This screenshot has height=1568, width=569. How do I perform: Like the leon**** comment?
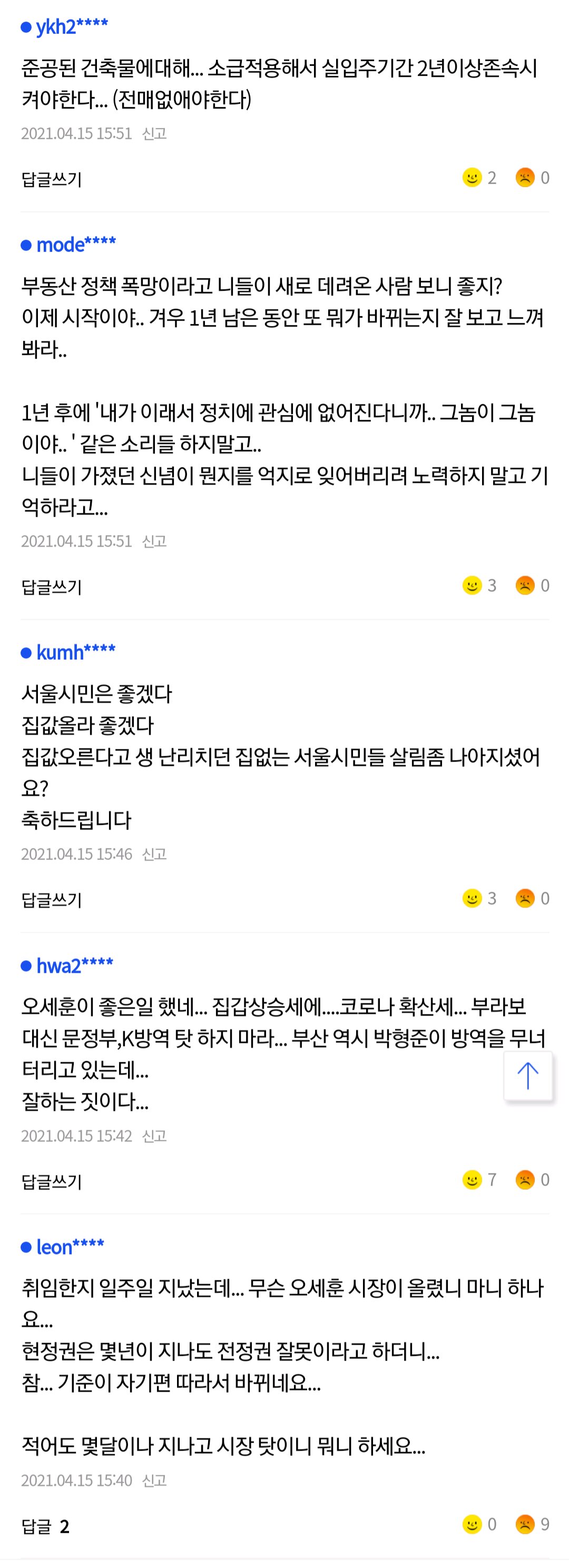(x=479, y=1524)
